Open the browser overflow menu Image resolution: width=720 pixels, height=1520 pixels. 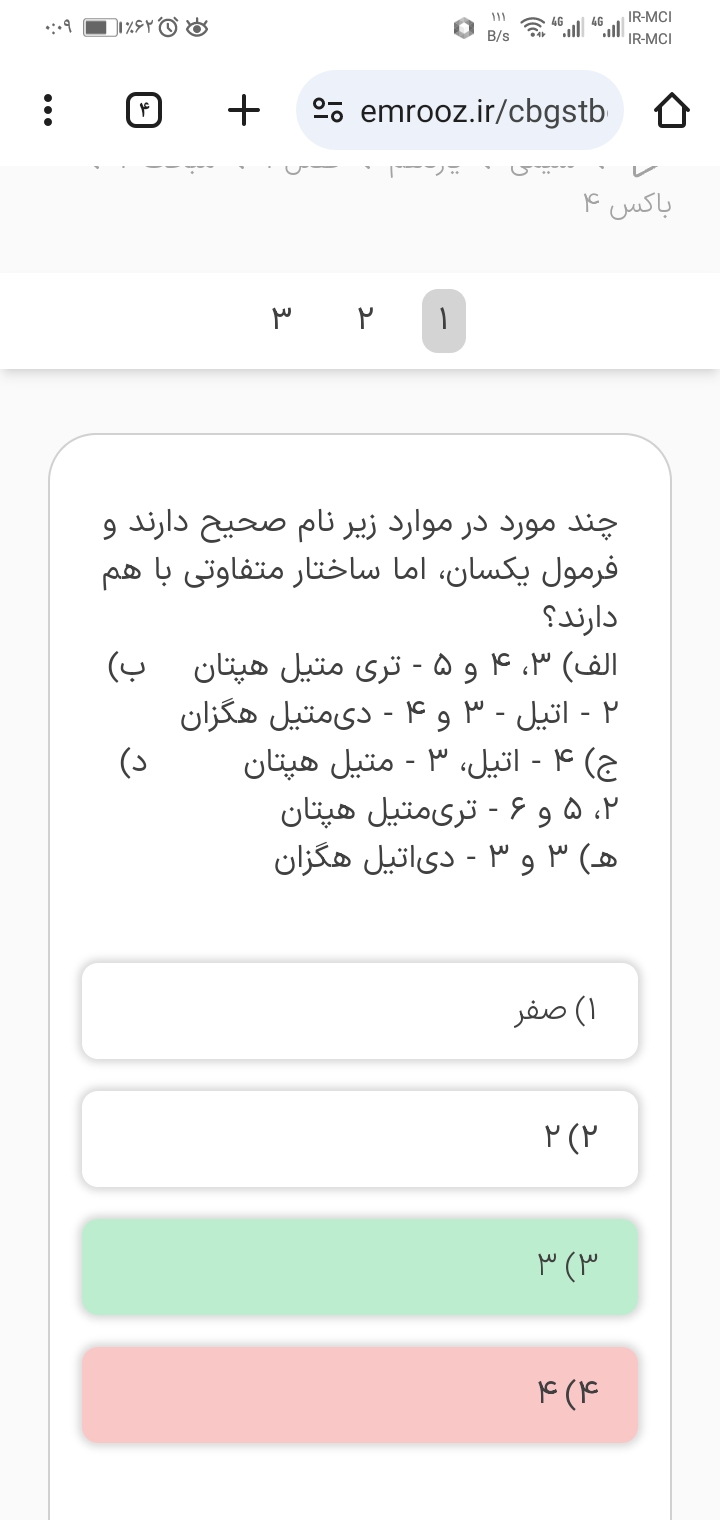coord(47,110)
